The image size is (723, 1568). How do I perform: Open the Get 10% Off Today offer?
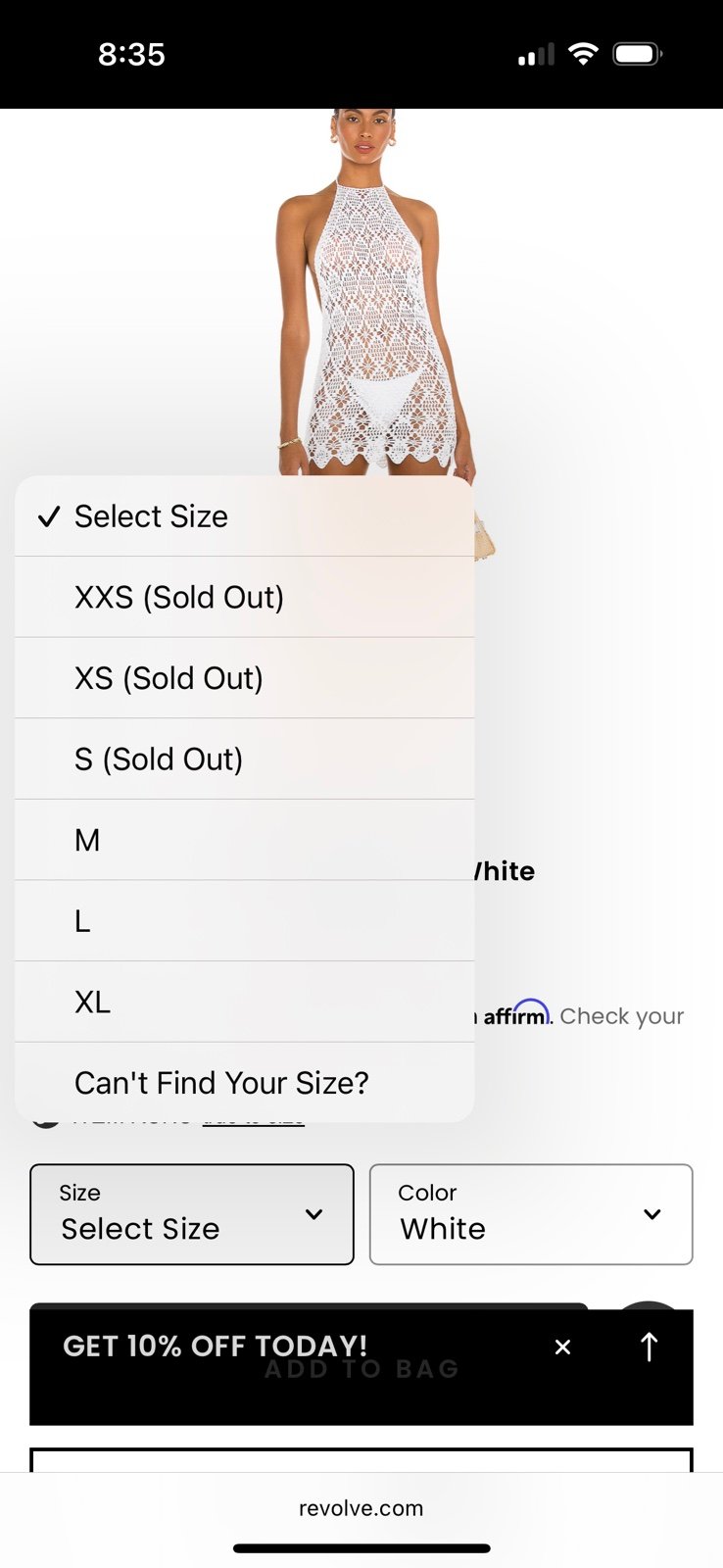(x=215, y=1347)
